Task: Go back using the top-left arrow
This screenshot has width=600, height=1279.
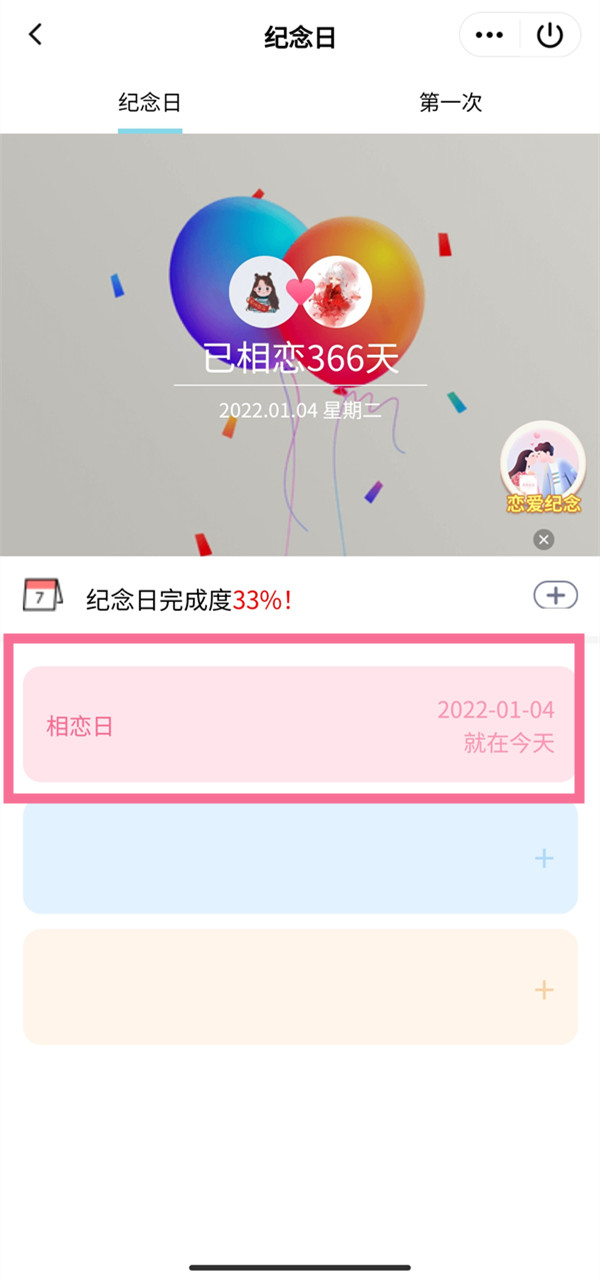Action: point(36,35)
